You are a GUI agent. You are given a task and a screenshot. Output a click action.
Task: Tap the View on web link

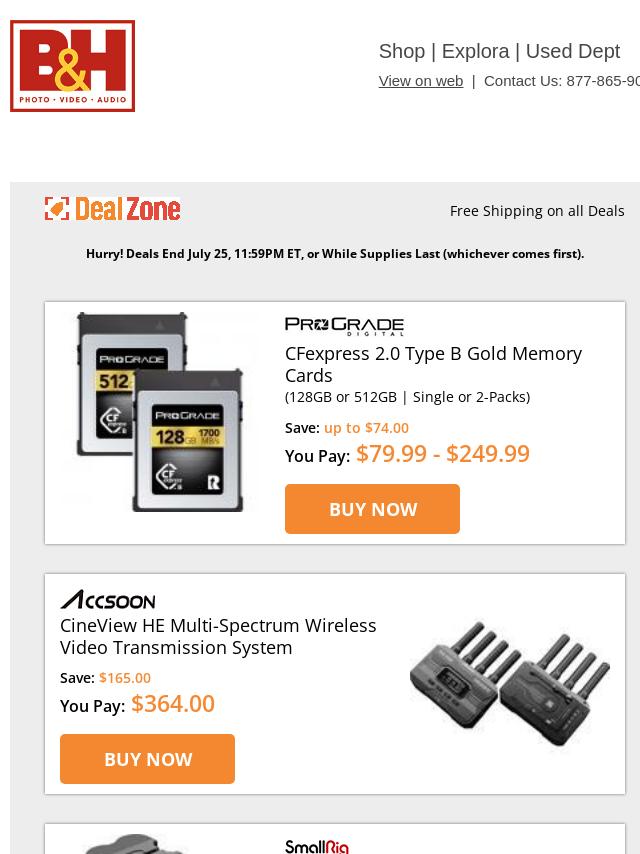[420, 81]
